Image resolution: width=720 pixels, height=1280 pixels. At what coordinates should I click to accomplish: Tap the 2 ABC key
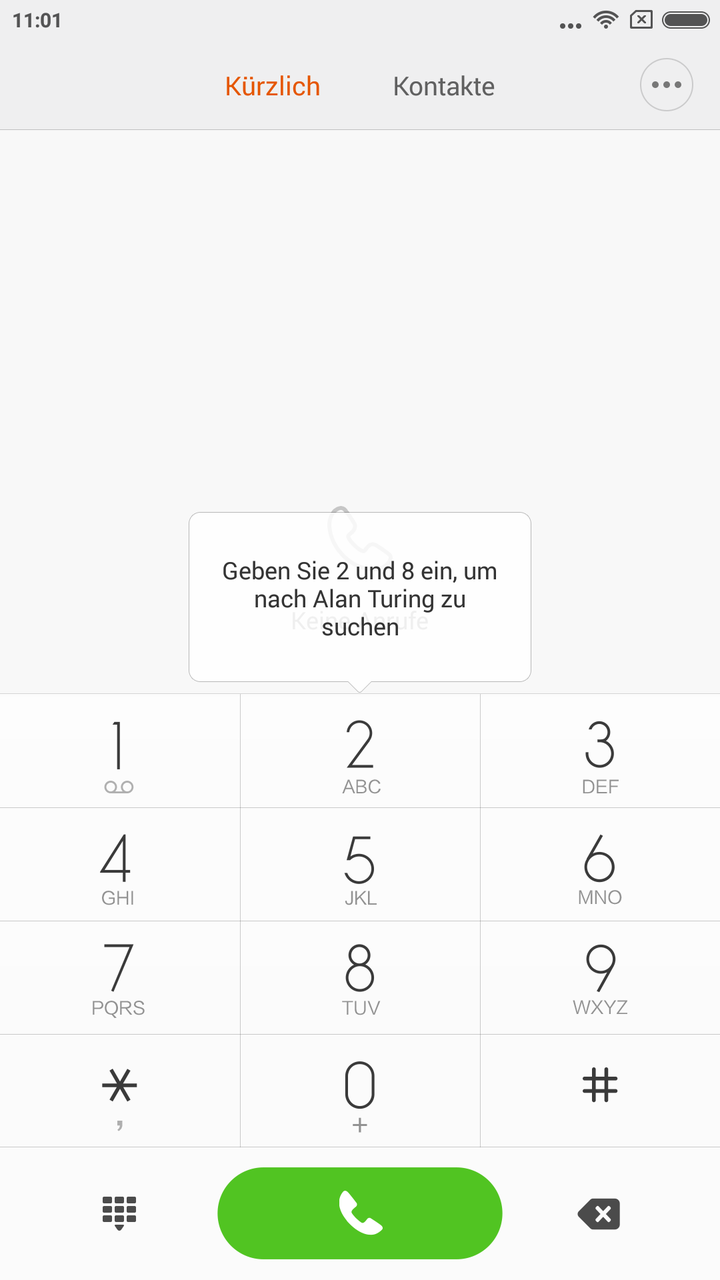(x=360, y=752)
